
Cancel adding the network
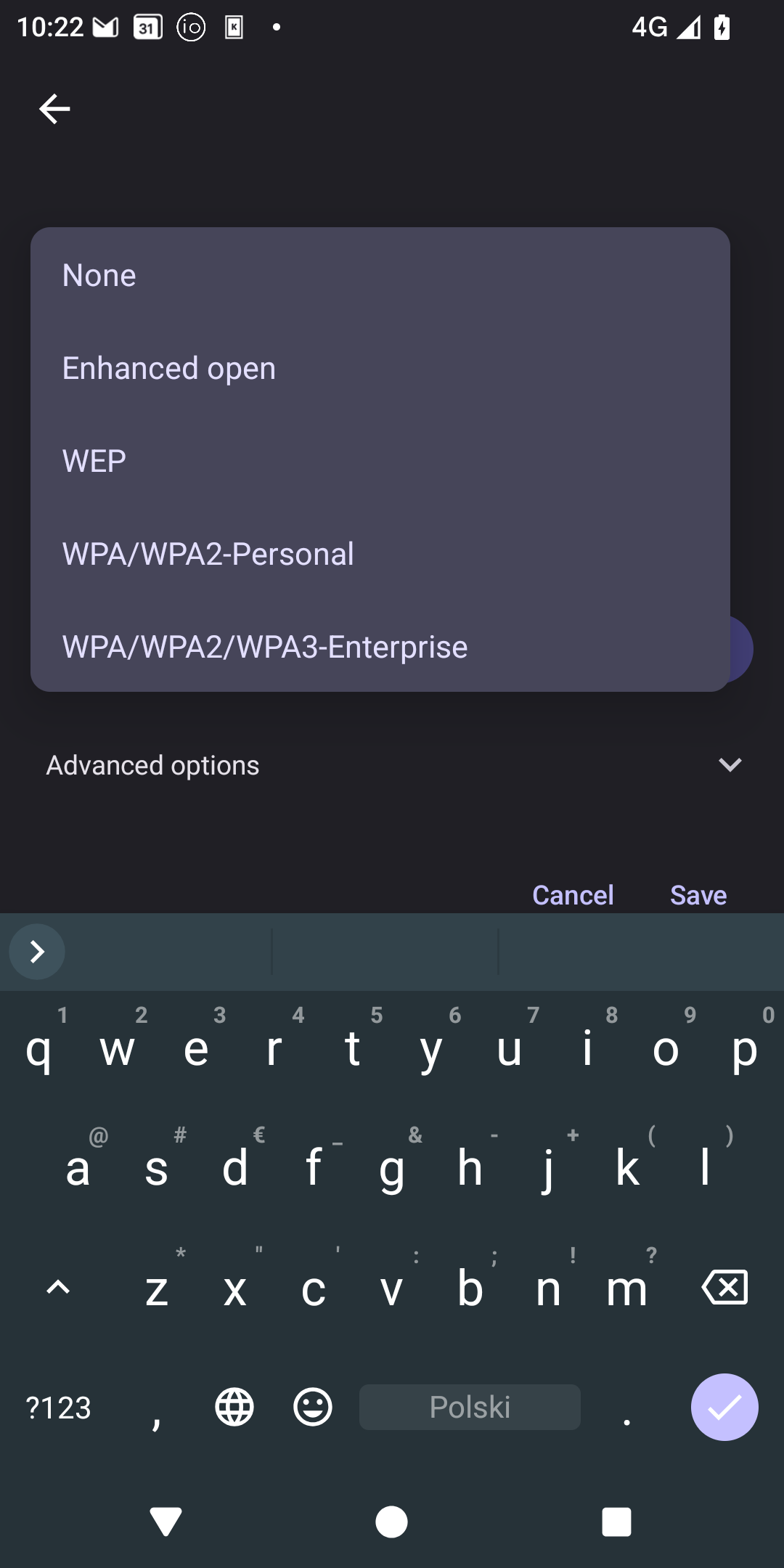tap(573, 895)
